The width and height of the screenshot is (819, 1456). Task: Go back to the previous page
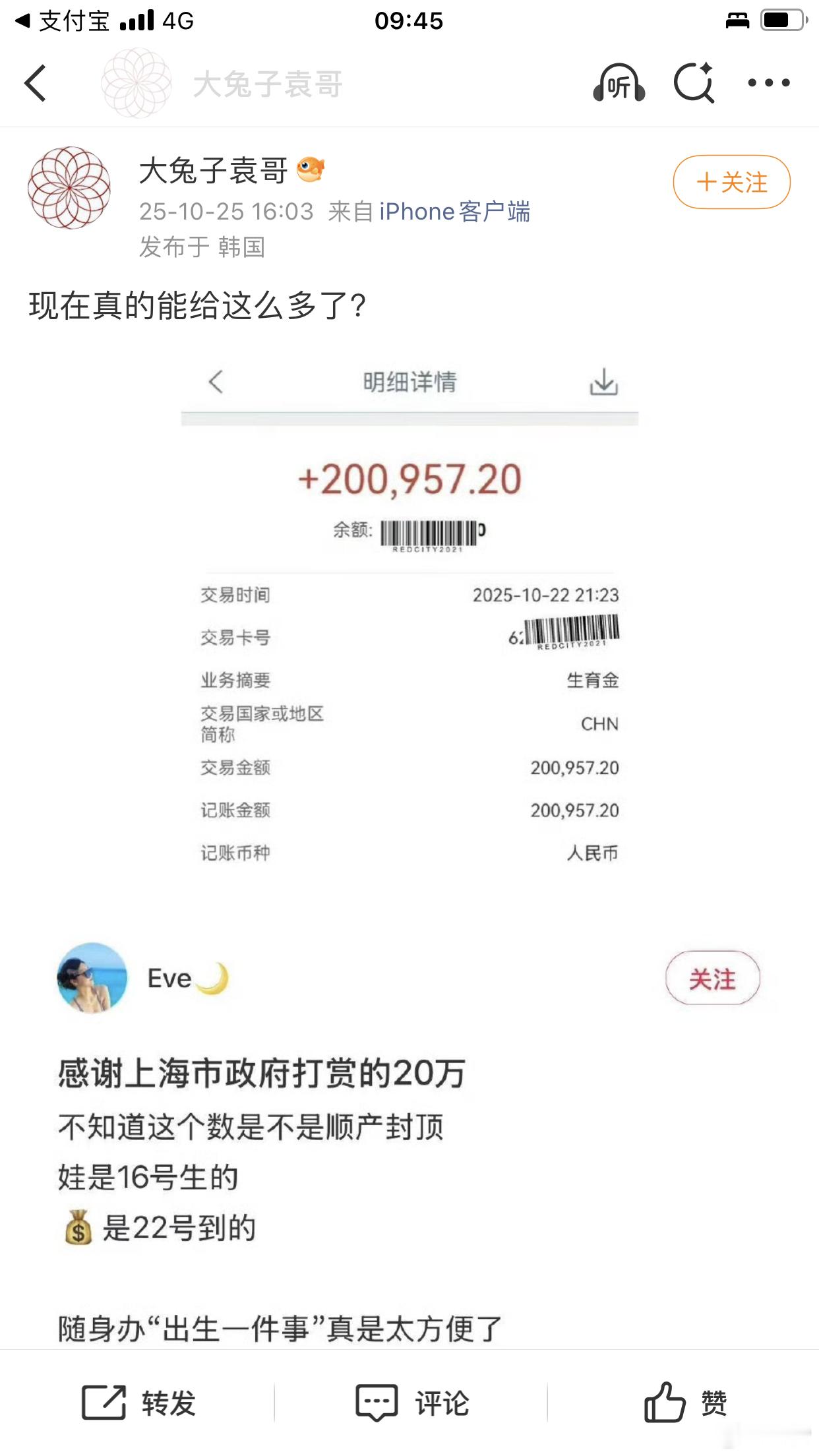click(36, 83)
